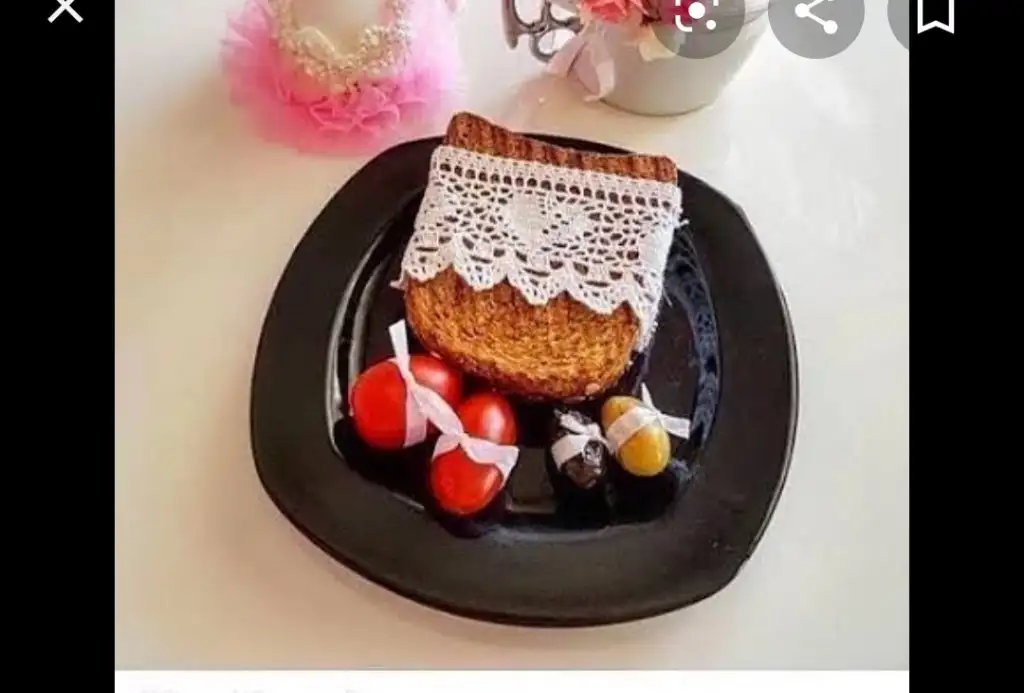This screenshot has width=1024, height=693.
Task: Share this image
Action: click(x=816, y=14)
